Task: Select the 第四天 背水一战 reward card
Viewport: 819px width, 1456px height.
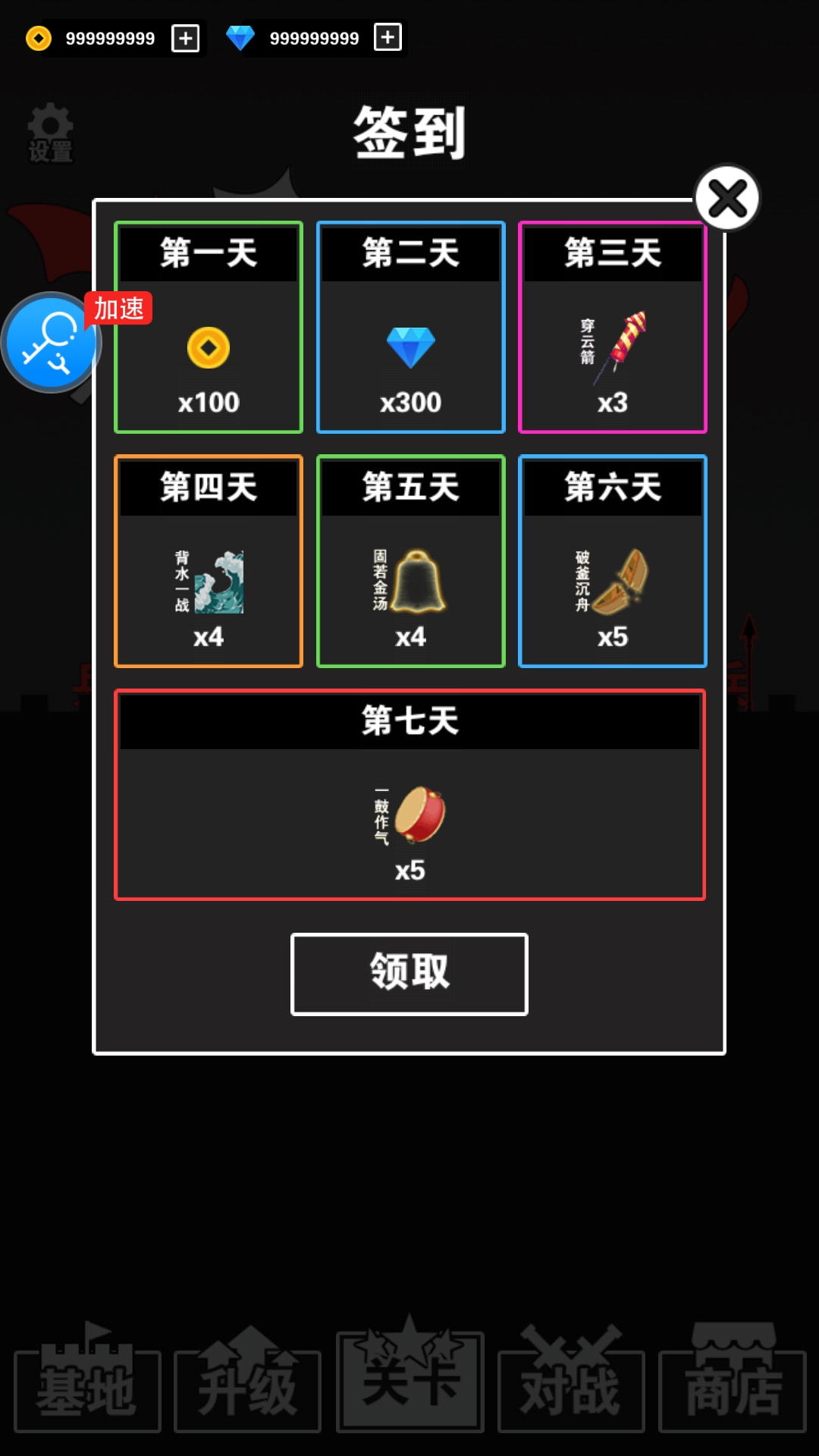Action: [x=209, y=561]
